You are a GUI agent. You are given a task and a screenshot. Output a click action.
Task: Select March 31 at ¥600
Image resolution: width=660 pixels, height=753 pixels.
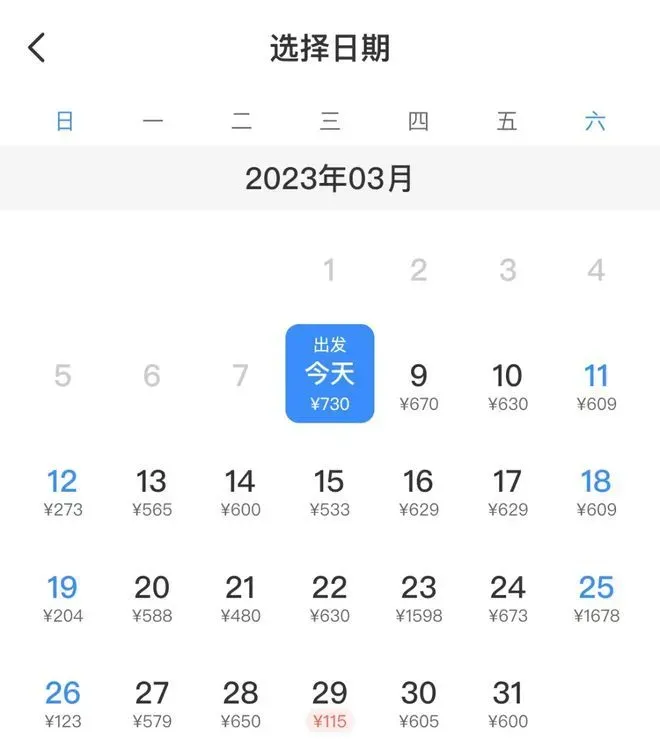pos(507,703)
